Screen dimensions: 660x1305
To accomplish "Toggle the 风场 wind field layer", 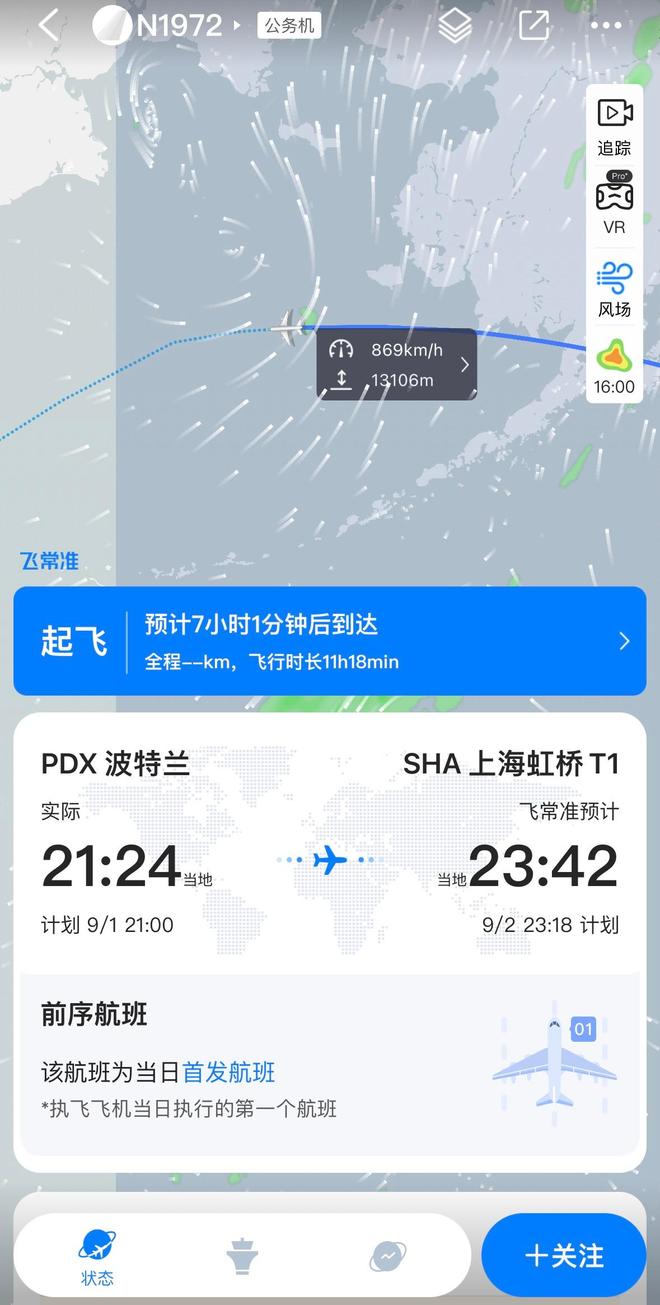I will [x=614, y=290].
